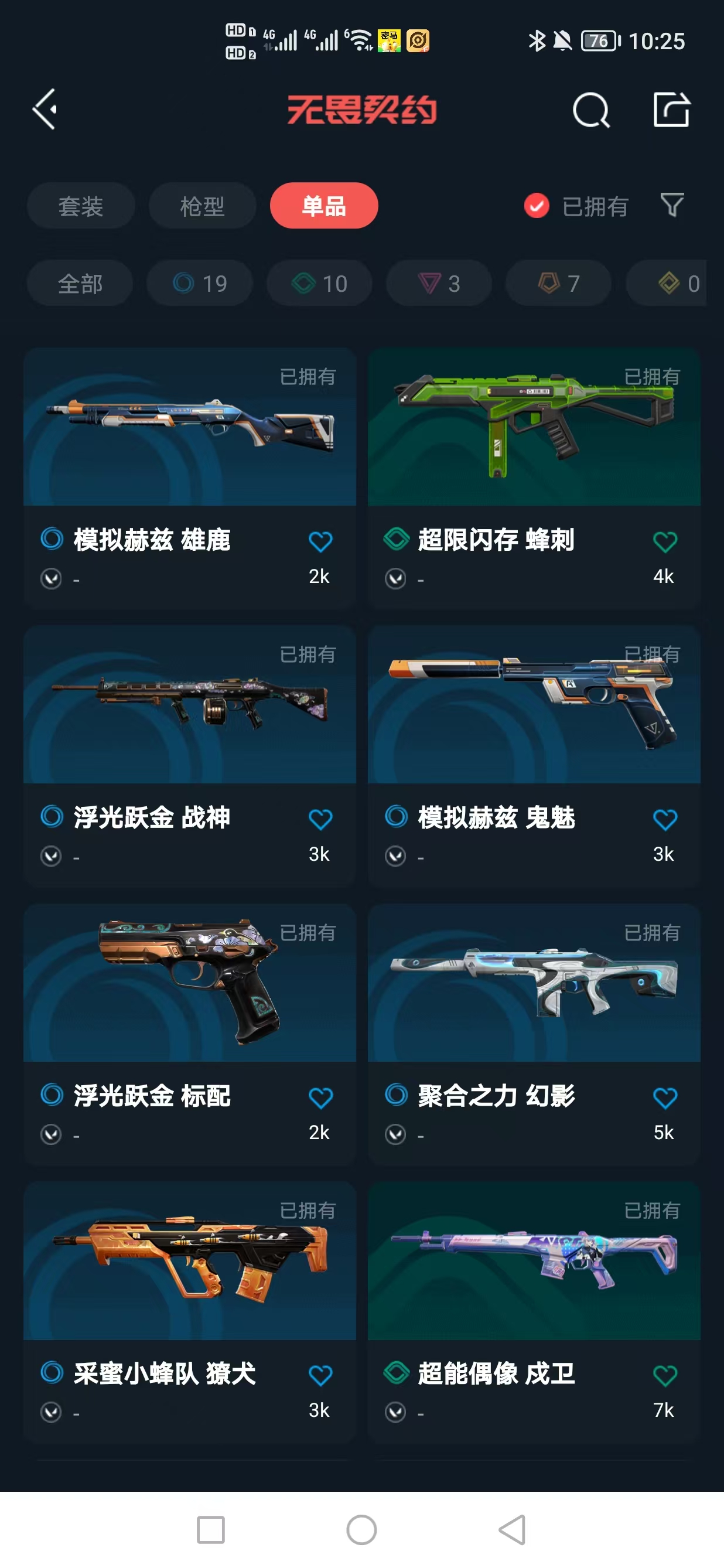724x1568 pixels.
Task: Like the 超限闪存 蜂刺 skin
Action: [664, 541]
